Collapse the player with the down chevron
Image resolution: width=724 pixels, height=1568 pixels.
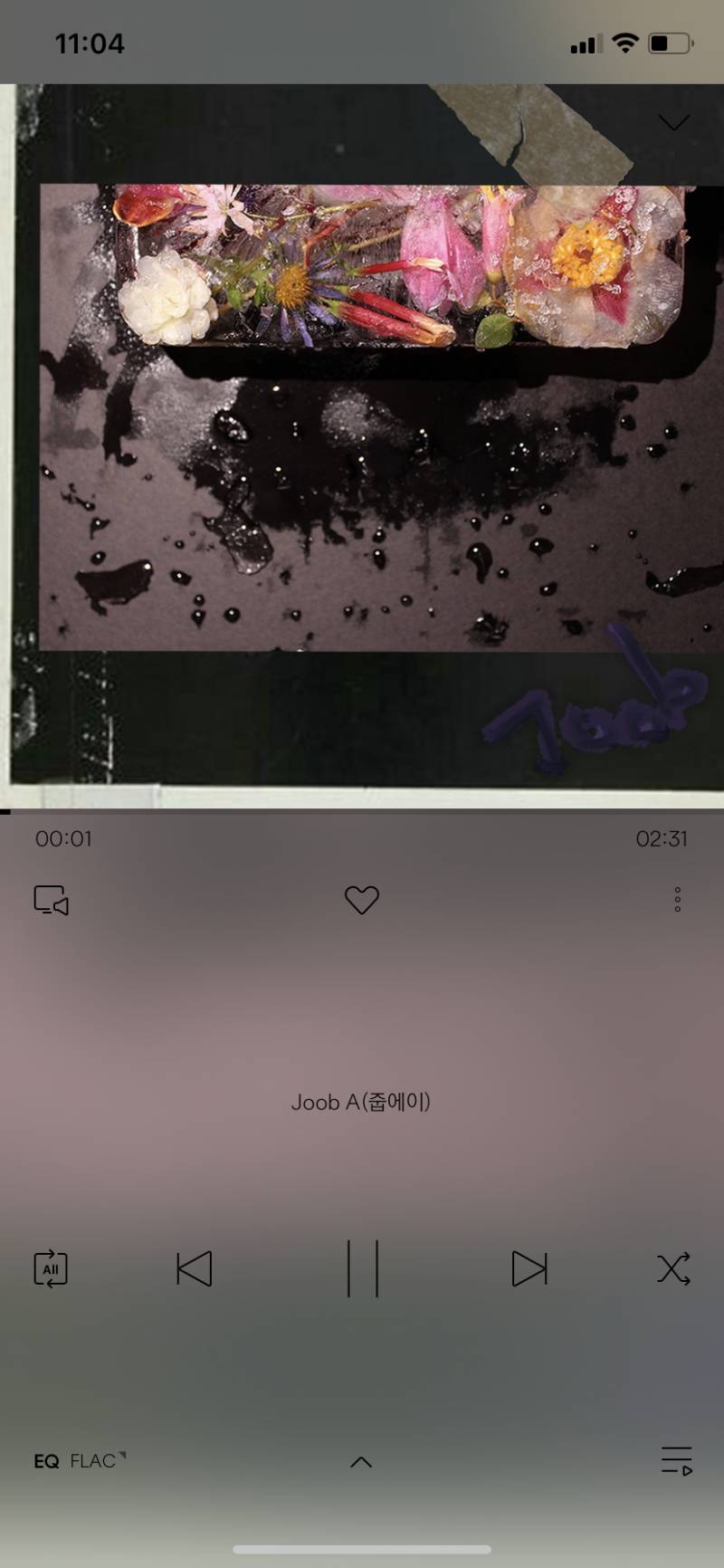click(x=673, y=120)
